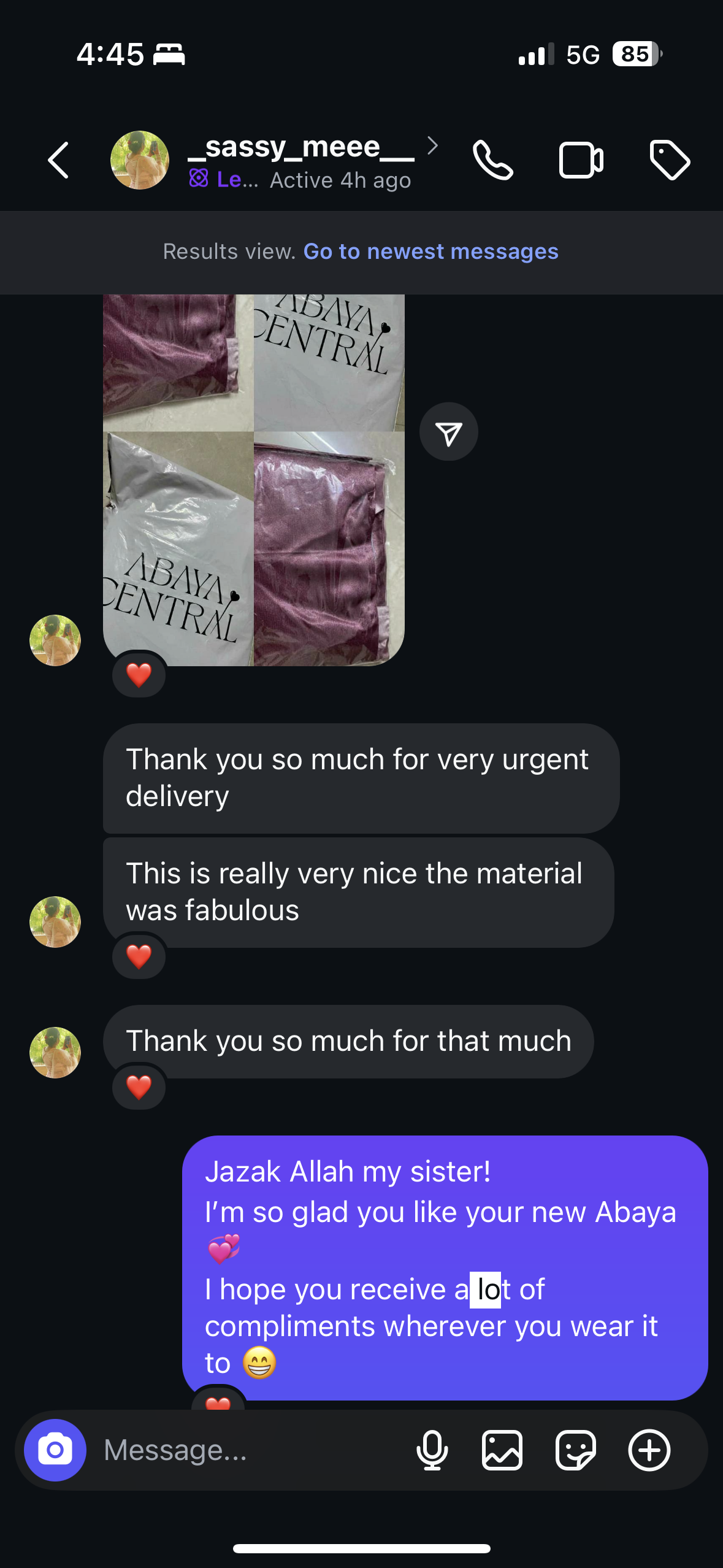Image resolution: width=723 pixels, height=1568 pixels.
Task: Open the tag icon in the top bar
Action: (x=670, y=160)
